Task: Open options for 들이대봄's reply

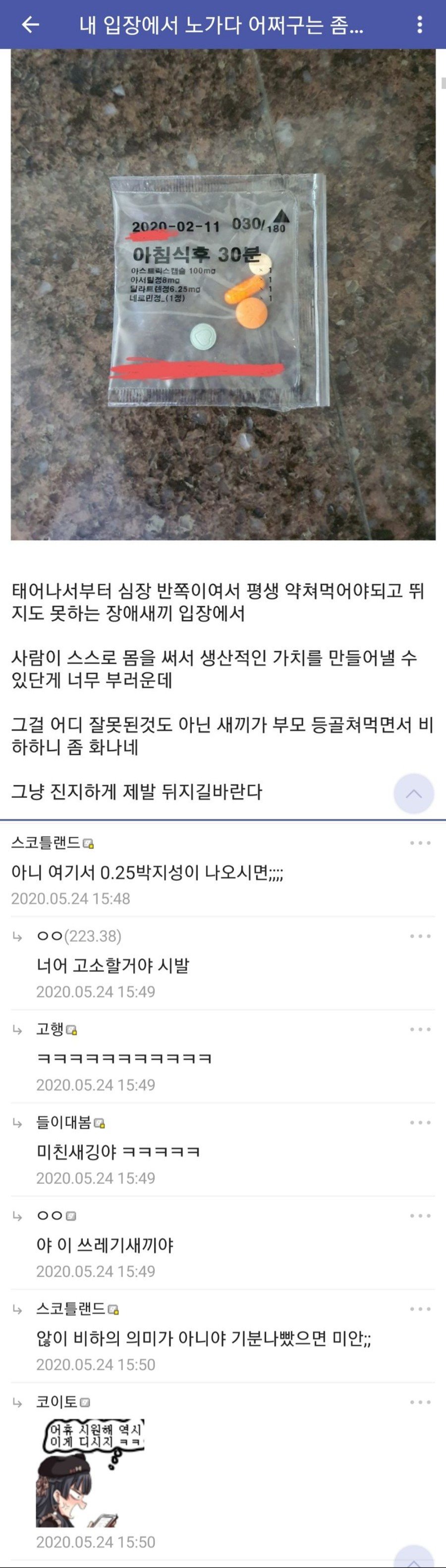Action: (420, 1122)
